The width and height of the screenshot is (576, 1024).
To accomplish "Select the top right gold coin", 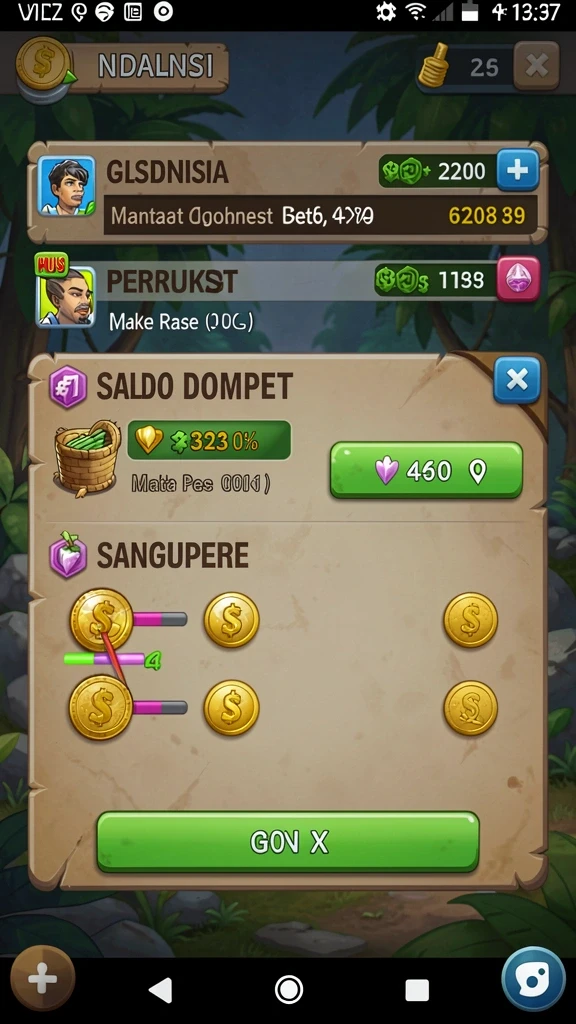I will point(470,620).
